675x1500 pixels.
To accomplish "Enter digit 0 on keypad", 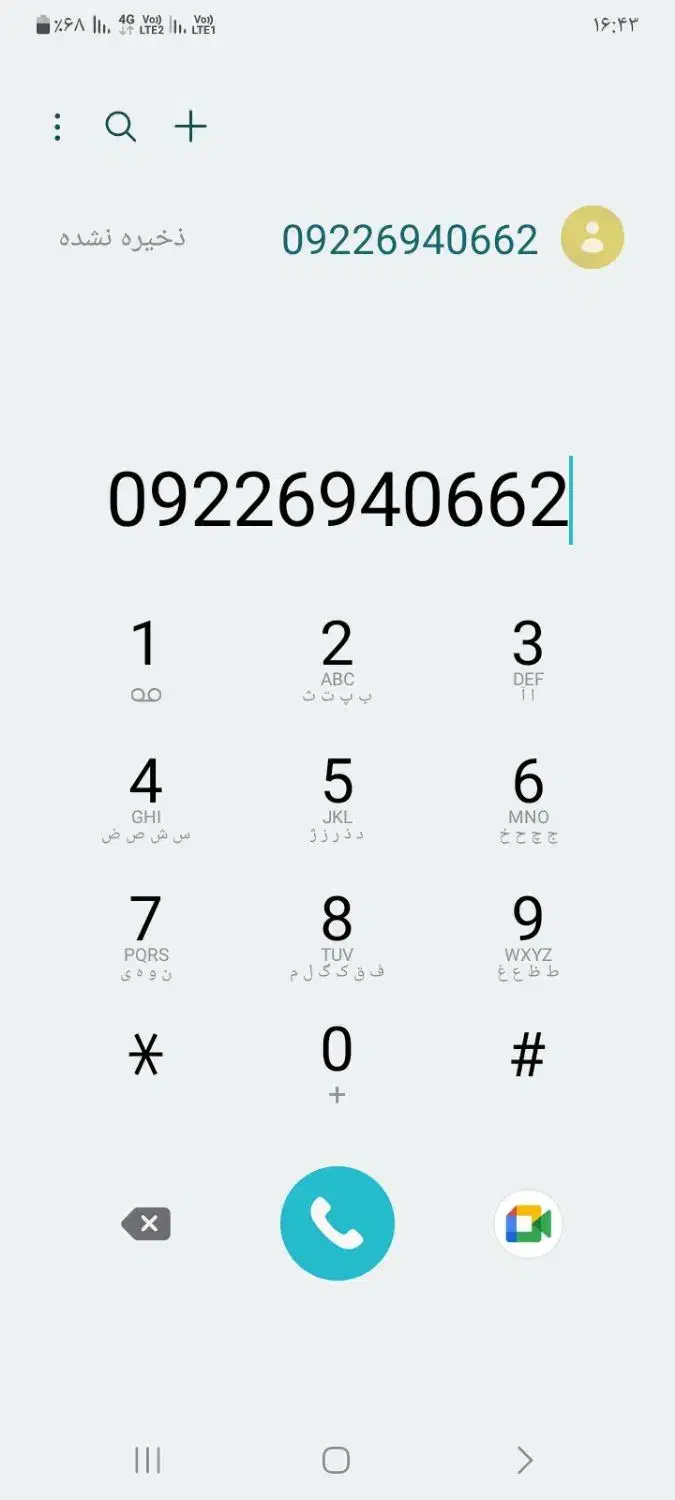I will (x=337, y=1062).
